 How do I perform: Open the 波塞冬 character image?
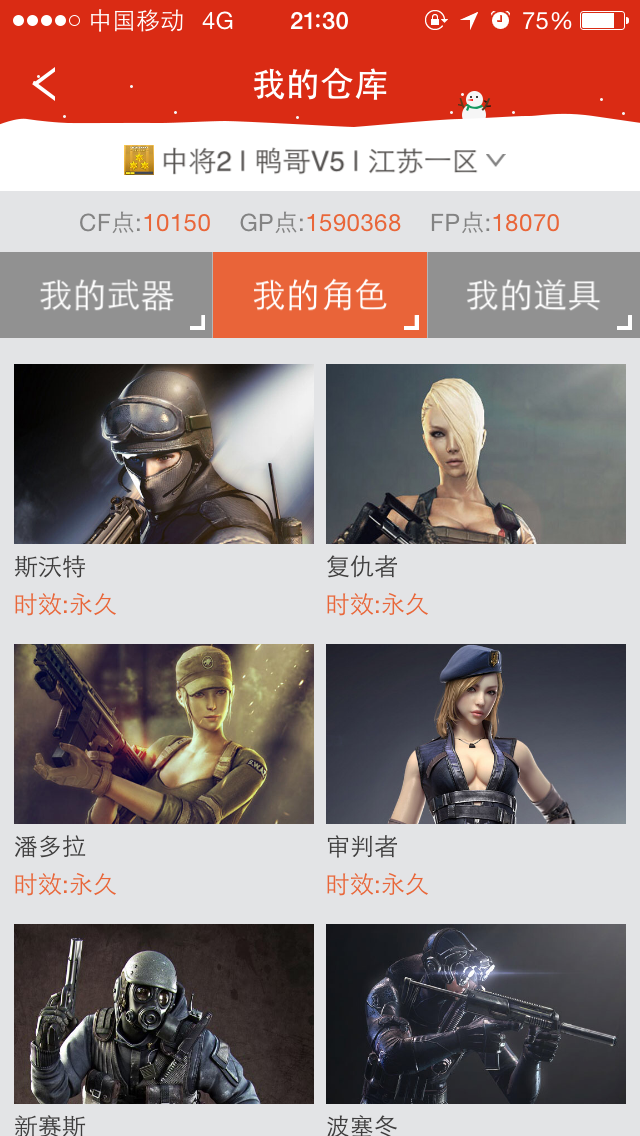(475, 1014)
